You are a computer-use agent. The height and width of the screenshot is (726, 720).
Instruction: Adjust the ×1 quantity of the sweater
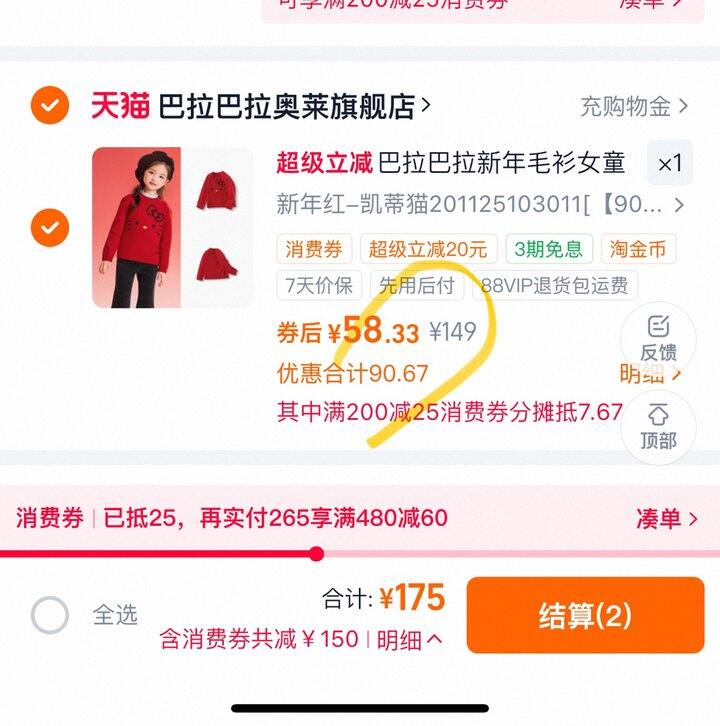670,163
